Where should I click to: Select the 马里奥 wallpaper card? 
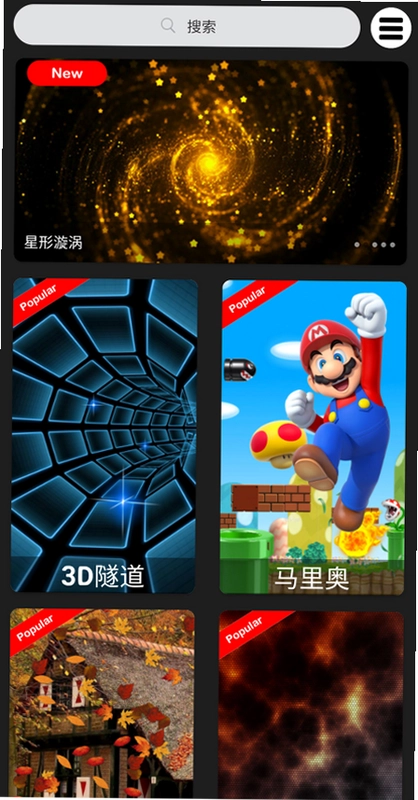pos(313,437)
